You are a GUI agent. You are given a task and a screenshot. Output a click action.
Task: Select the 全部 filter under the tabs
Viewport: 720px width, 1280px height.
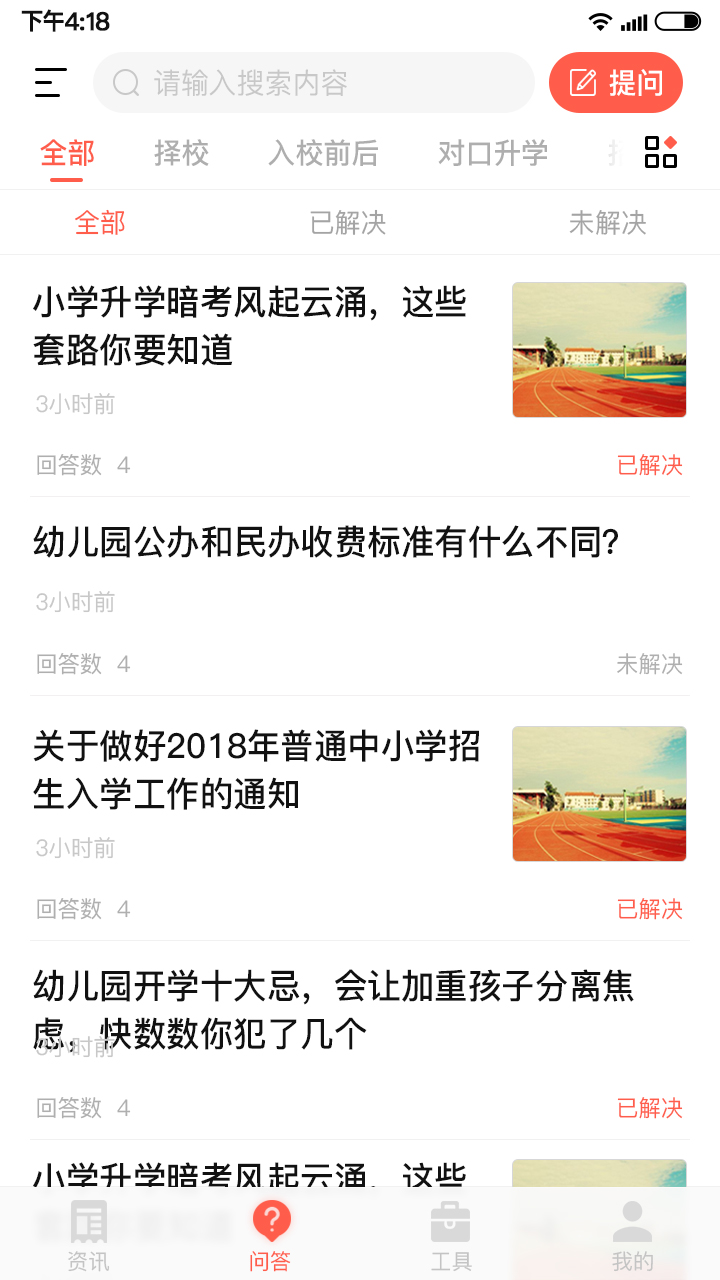99,222
